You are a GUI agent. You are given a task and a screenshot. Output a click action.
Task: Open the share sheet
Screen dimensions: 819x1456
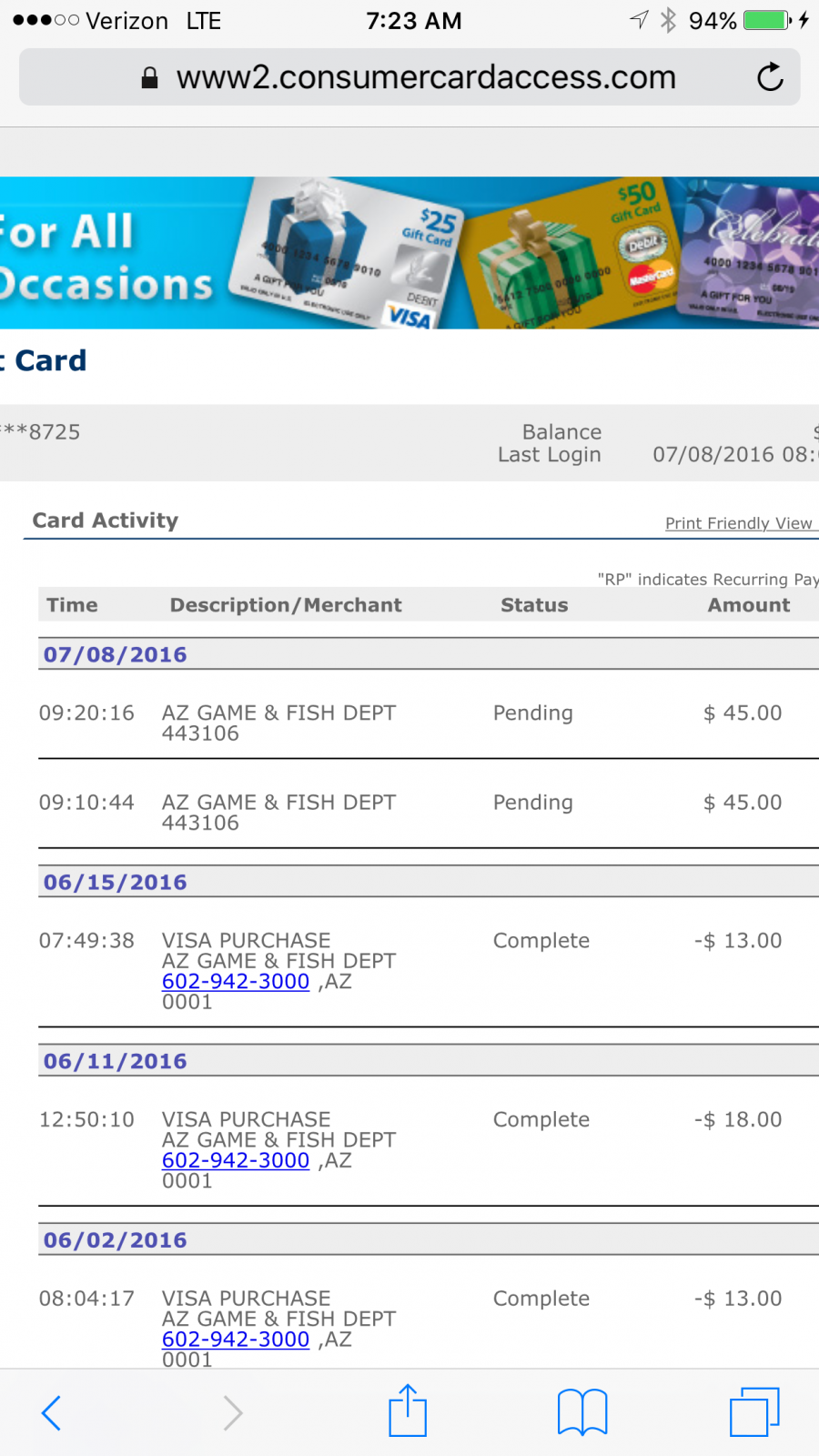tap(408, 1410)
